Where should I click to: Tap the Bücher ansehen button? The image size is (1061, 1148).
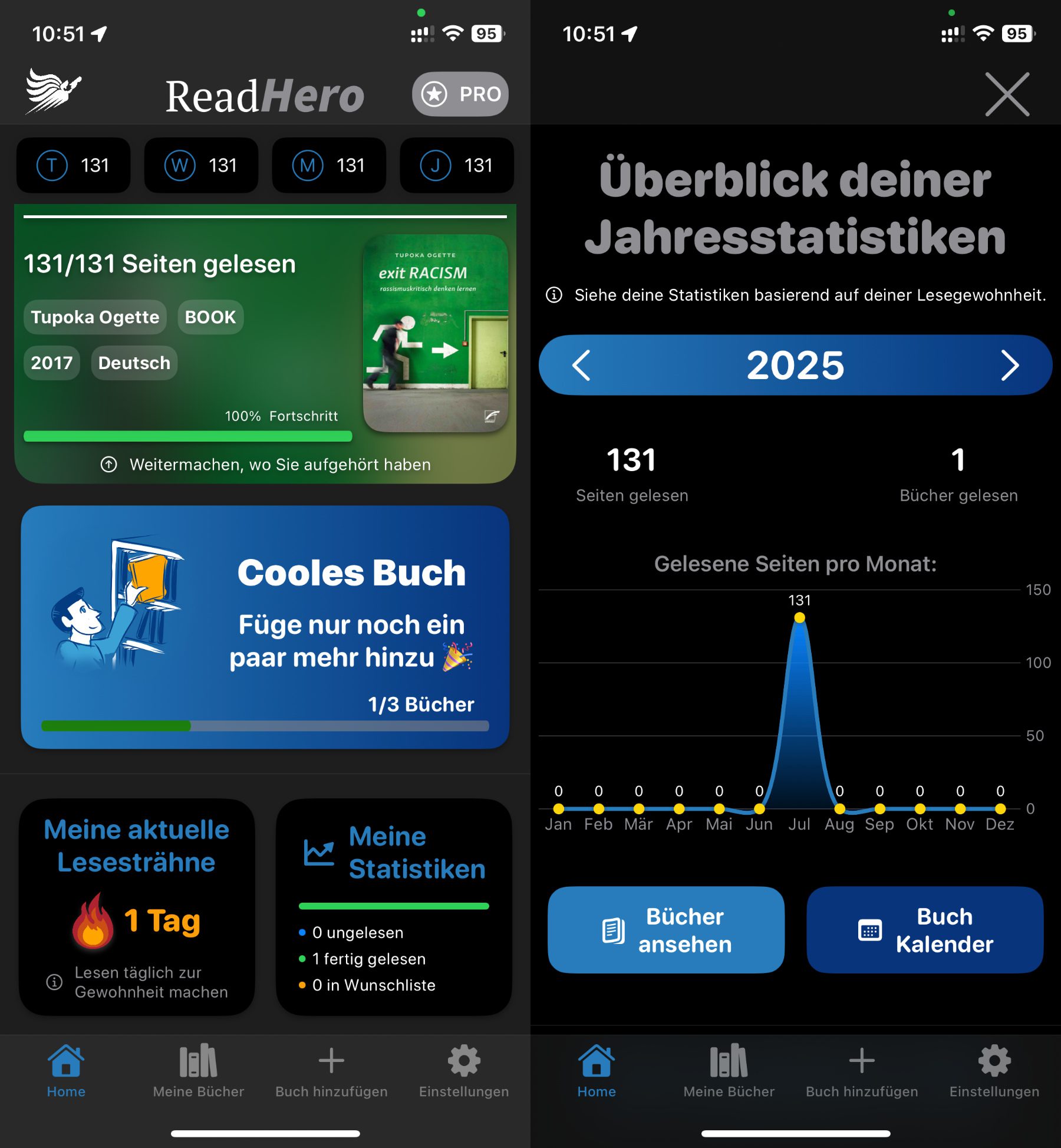(x=666, y=930)
